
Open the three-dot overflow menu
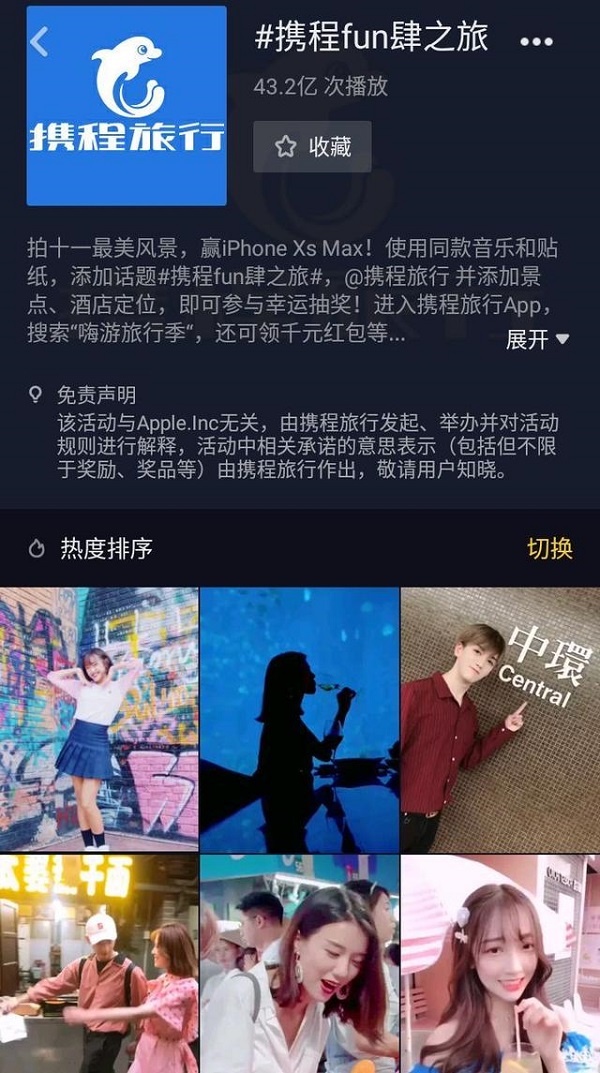click(537, 42)
